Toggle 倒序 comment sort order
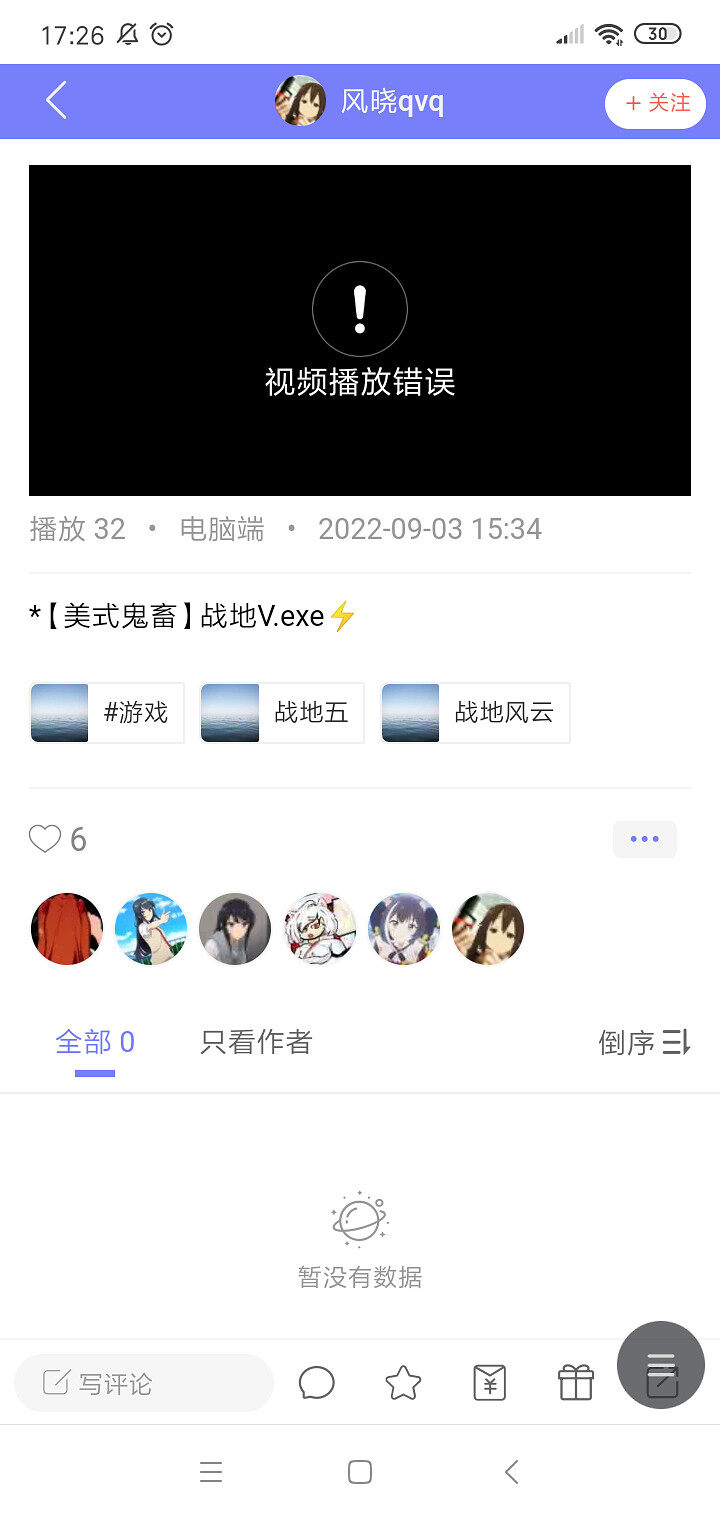The width and height of the screenshot is (720, 1520). (x=644, y=1043)
